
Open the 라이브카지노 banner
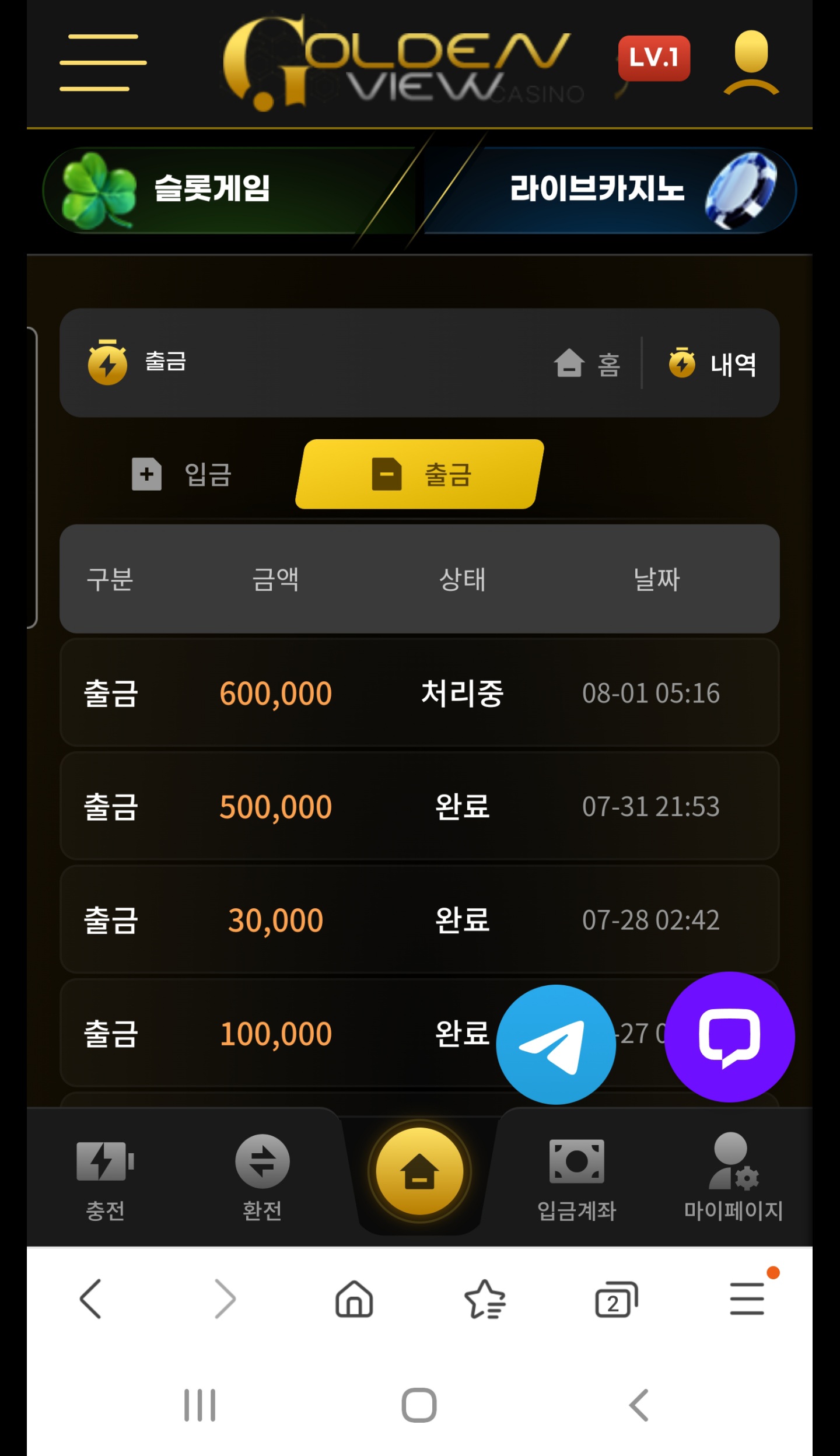[610, 190]
